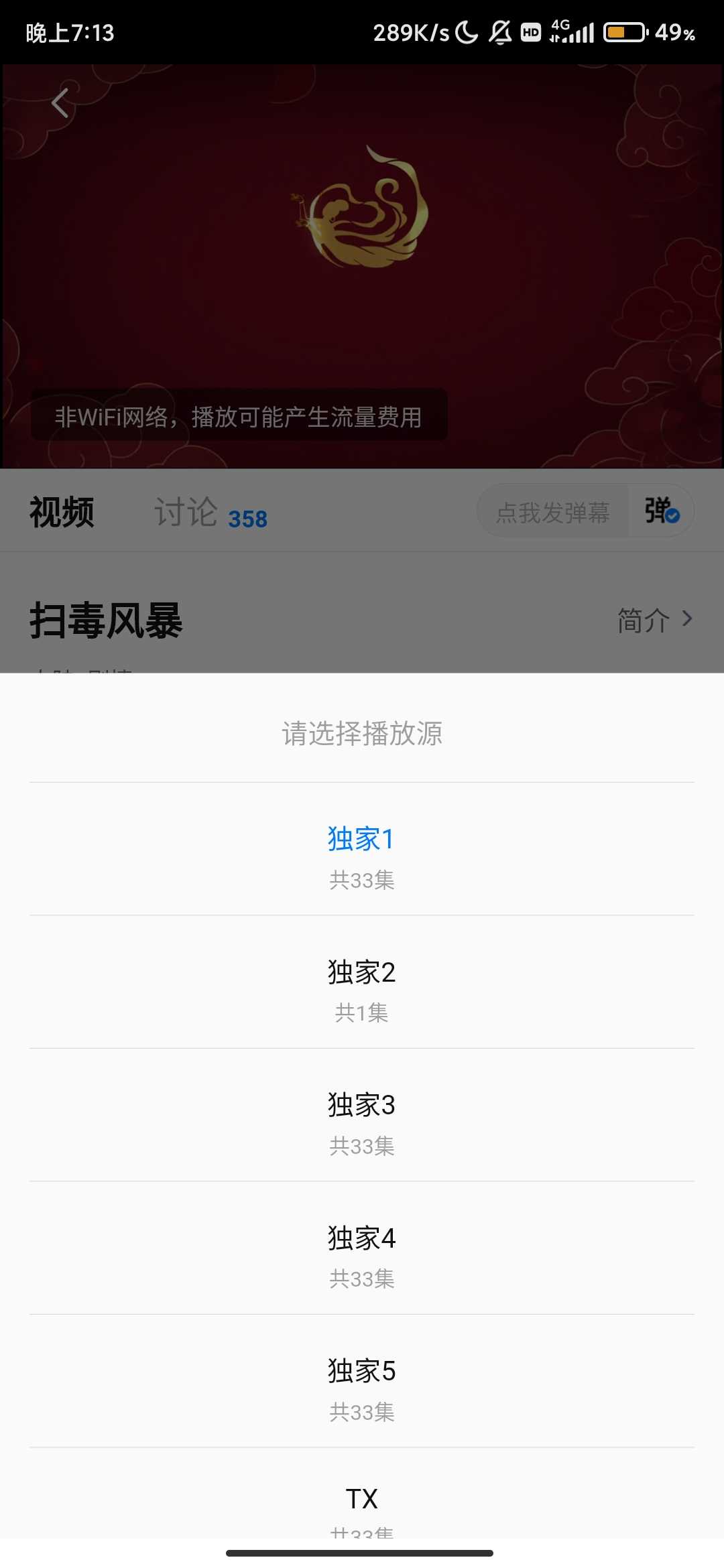Open the 视频 tab
Viewport: 724px width, 1568px height.
tap(62, 513)
